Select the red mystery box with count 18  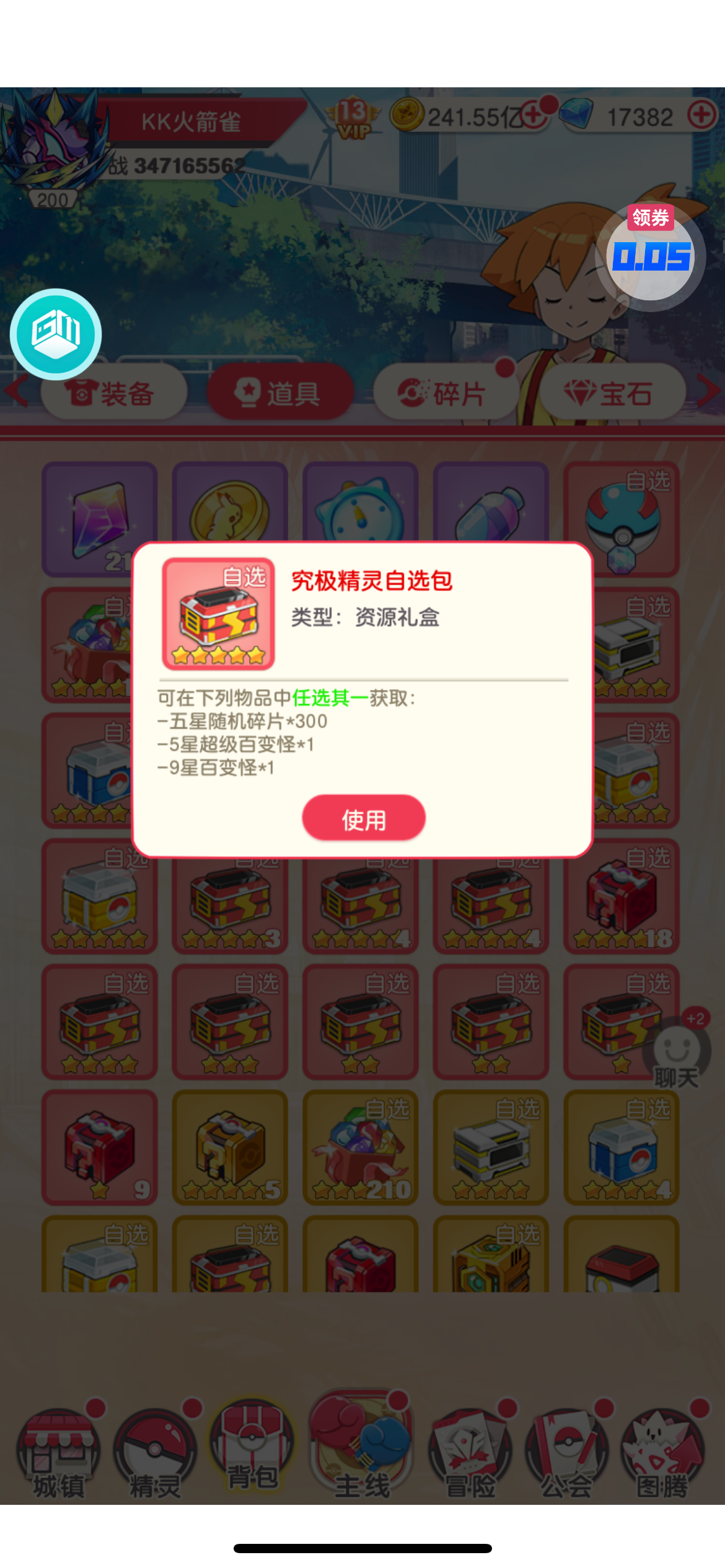pyautogui.click(x=622, y=895)
